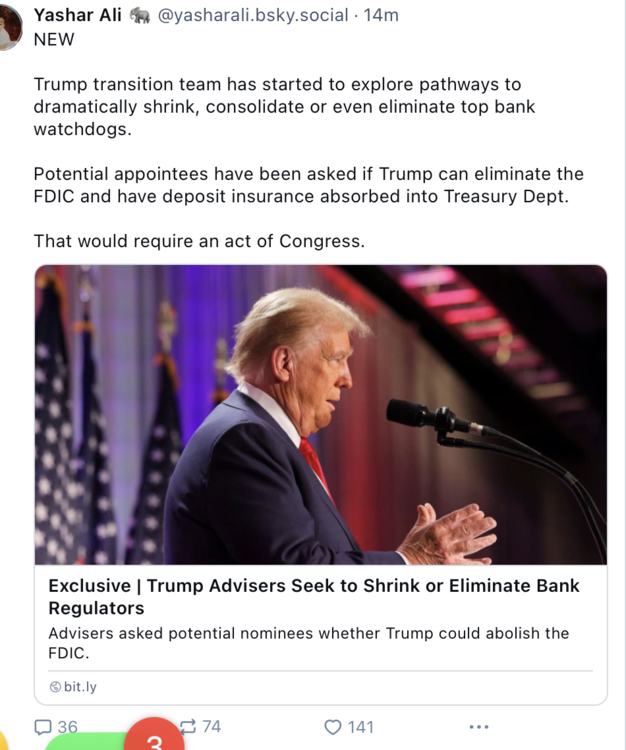Open Yashar Ali's profile name link
The height and width of the screenshot is (750, 626).
click(x=78, y=15)
